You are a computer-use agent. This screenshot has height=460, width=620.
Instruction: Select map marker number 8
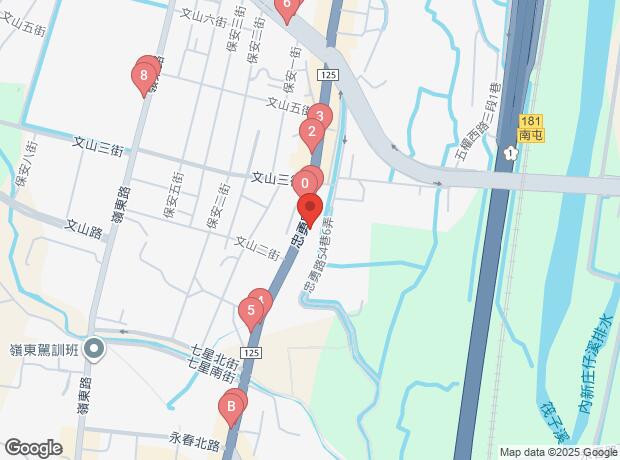(x=144, y=75)
